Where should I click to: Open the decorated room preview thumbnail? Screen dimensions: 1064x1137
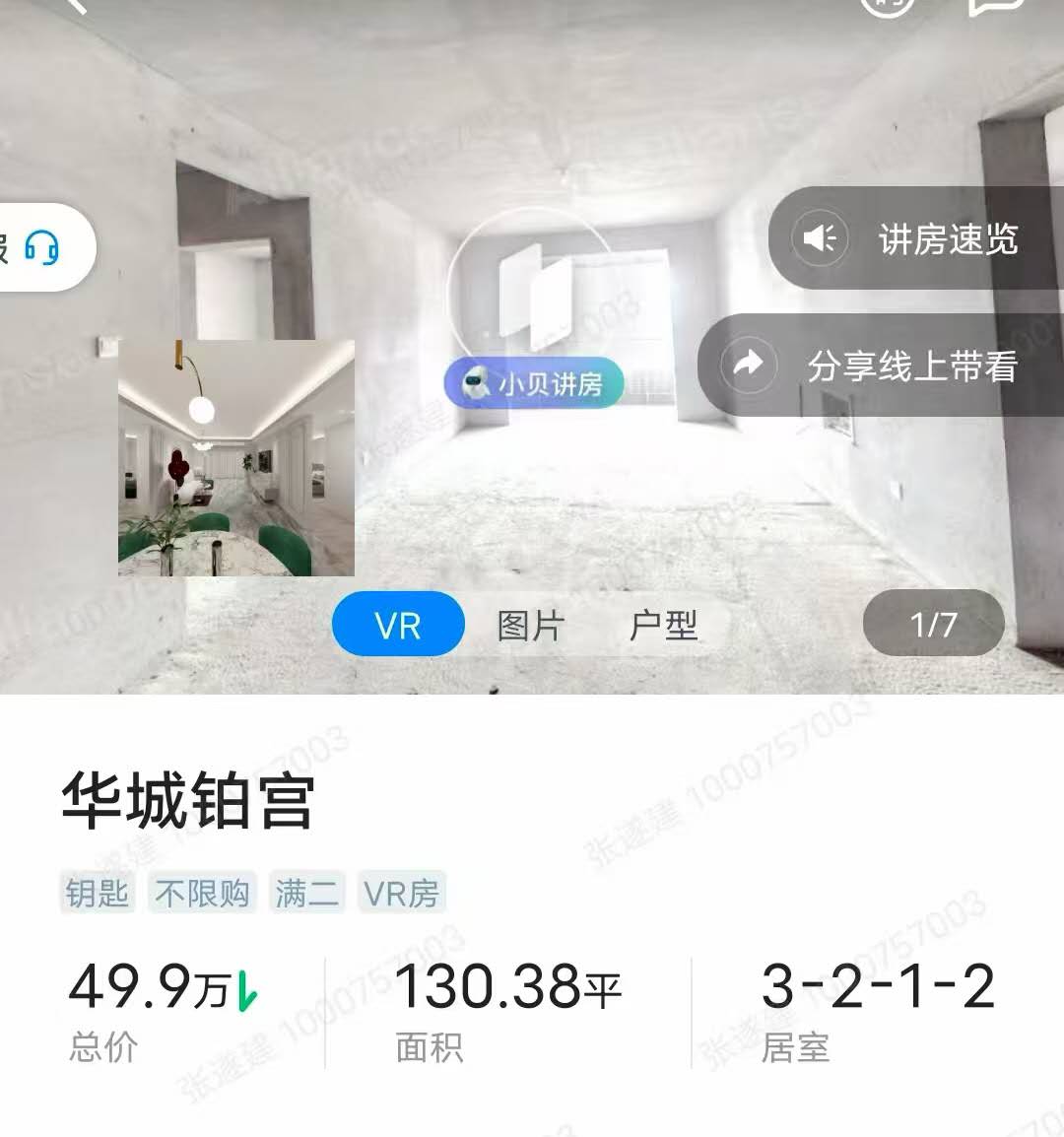pyautogui.click(x=236, y=458)
